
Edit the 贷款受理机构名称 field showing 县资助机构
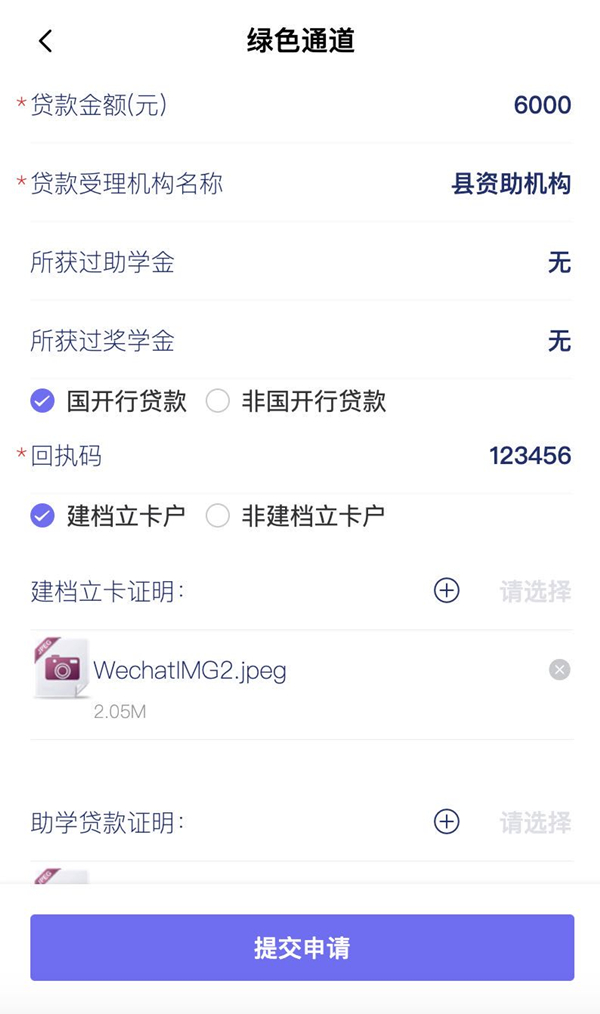click(510, 184)
